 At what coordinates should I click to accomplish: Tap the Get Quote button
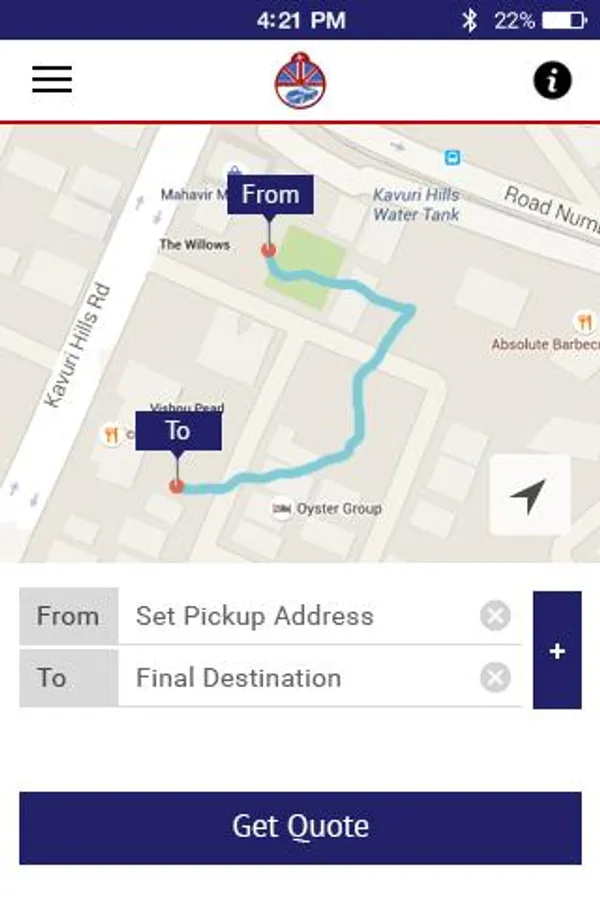[300, 828]
